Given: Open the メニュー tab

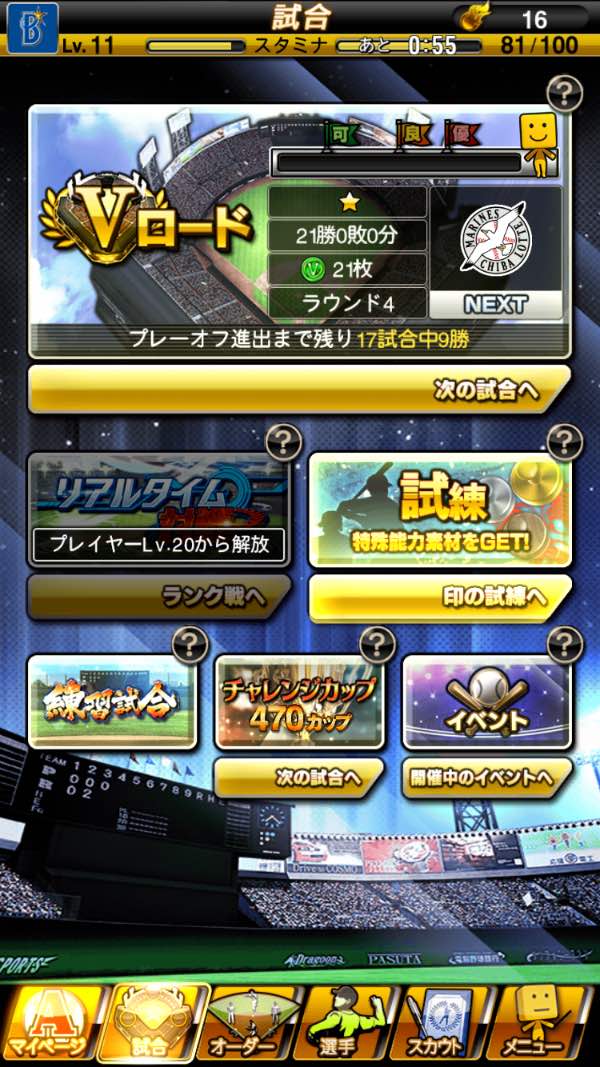Looking at the screenshot, I should pos(544,1022).
